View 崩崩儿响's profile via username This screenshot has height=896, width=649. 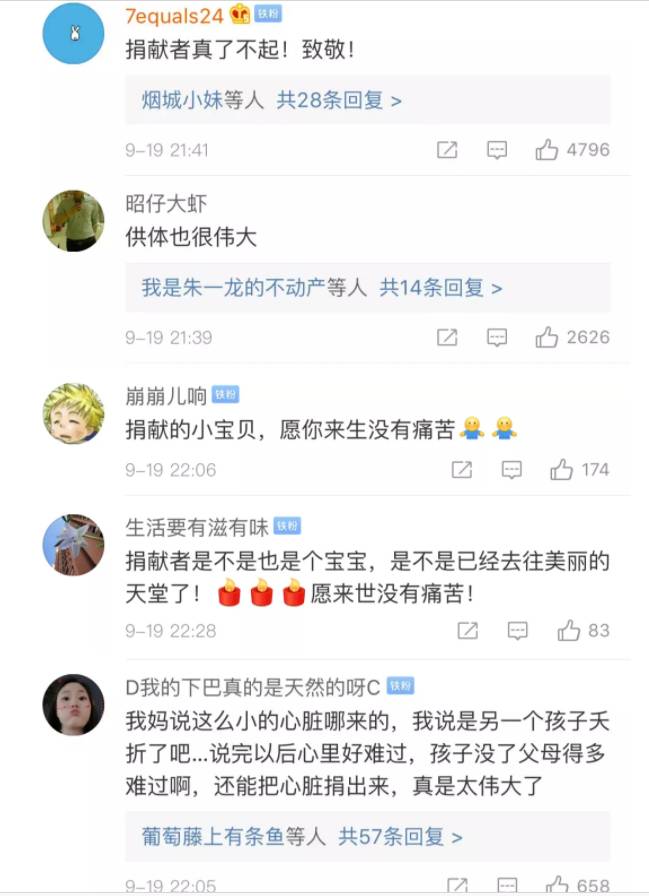[x=165, y=395]
